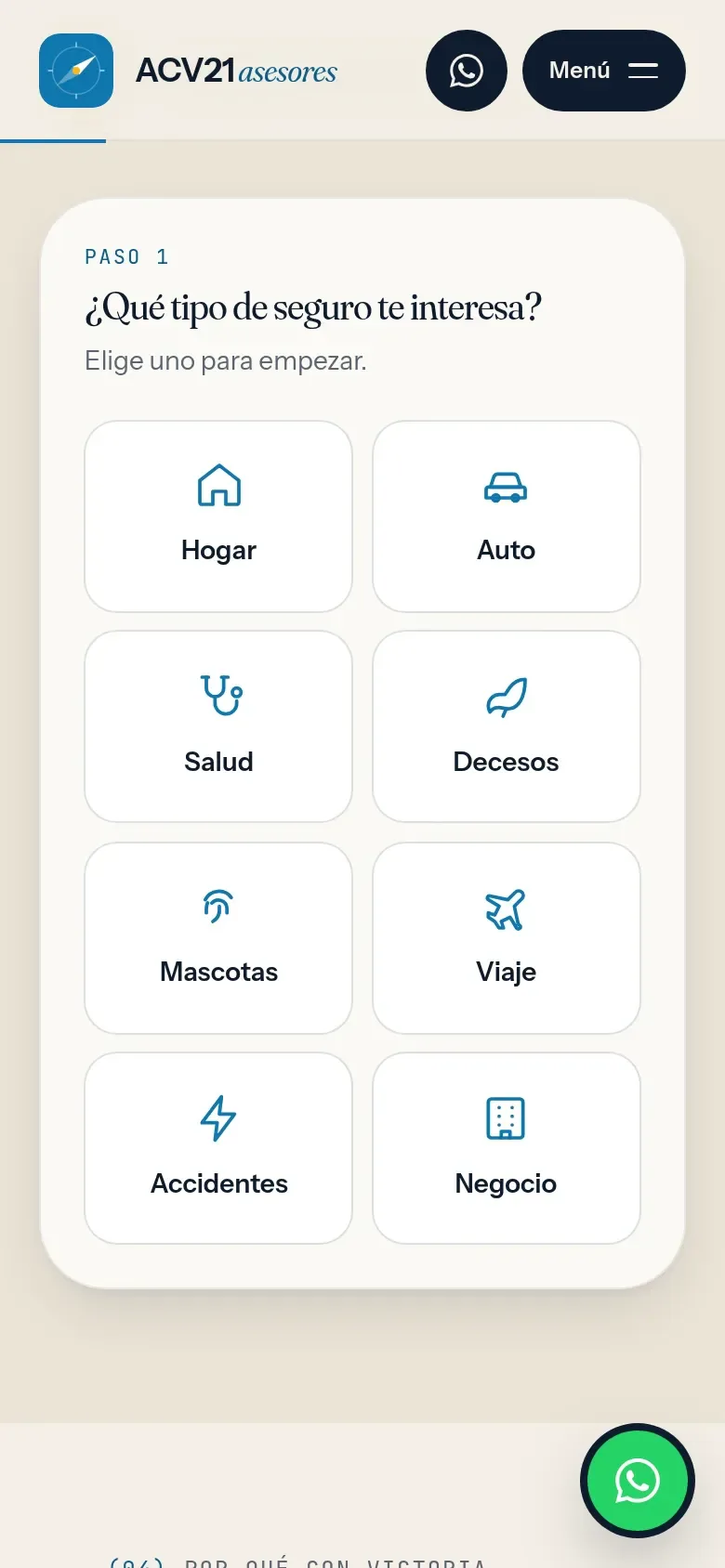Image resolution: width=725 pixels, height=1568 pixels.
Task: Select Viaje insurance
Action: [x=507, y=938]
